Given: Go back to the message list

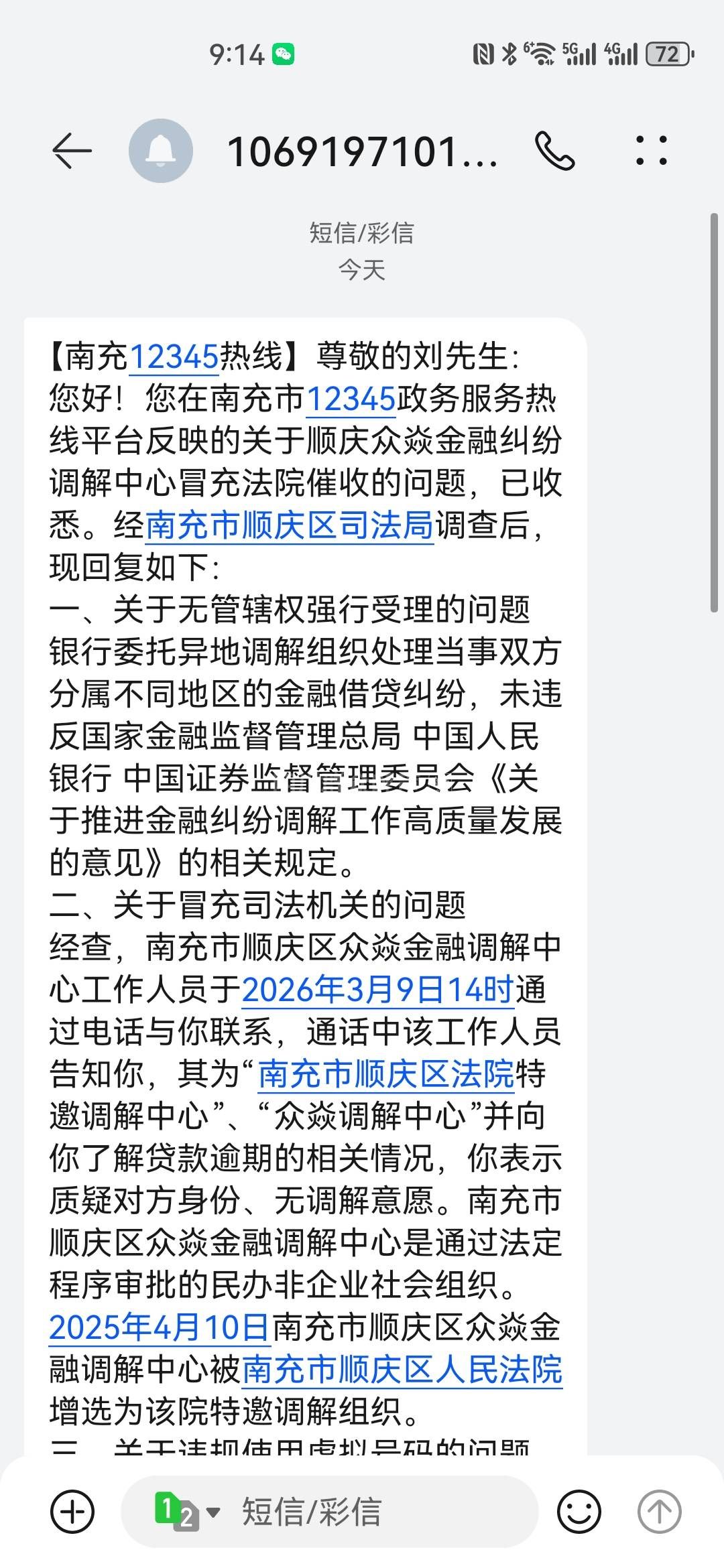Looking at the screenshot, I should (72, 150).
